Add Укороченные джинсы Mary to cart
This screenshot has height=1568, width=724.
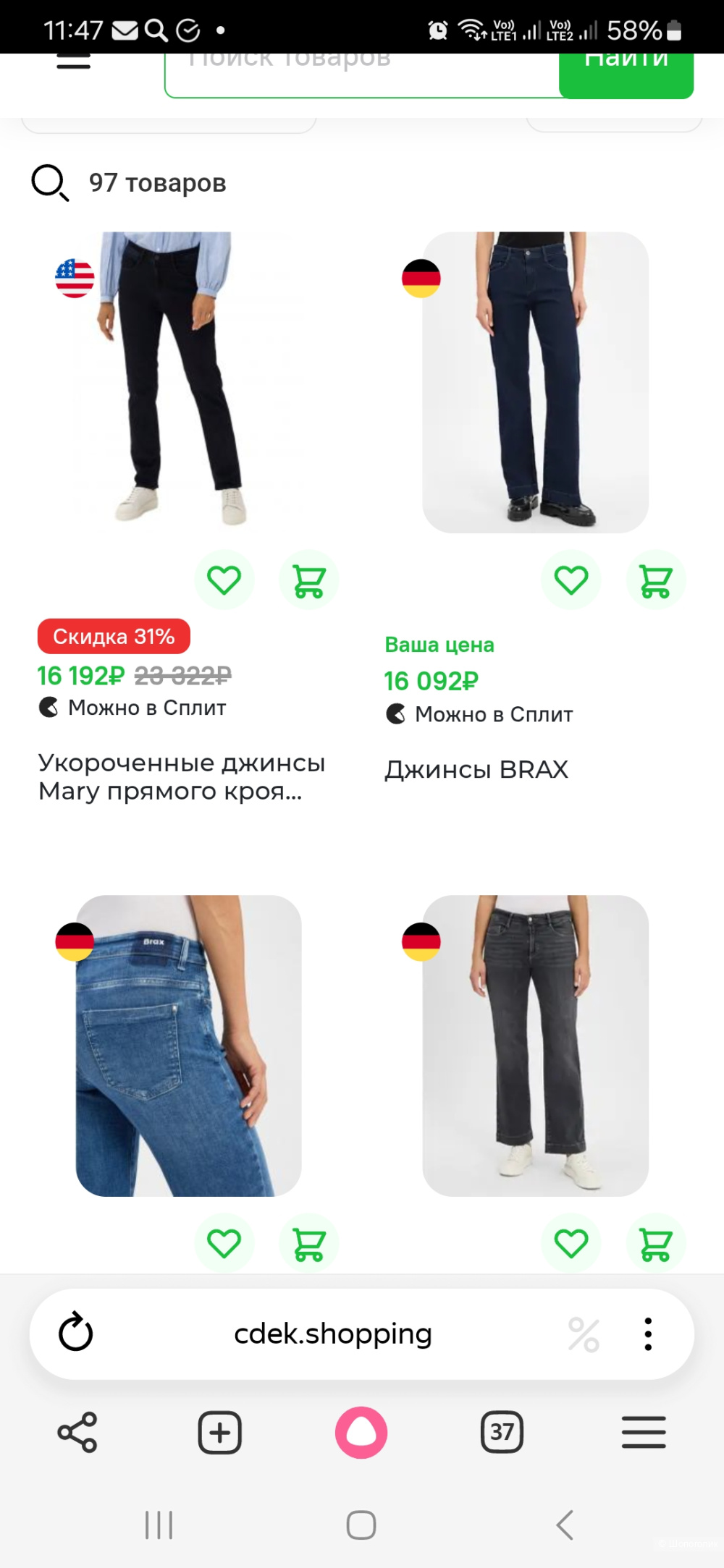tap(309, 580)
